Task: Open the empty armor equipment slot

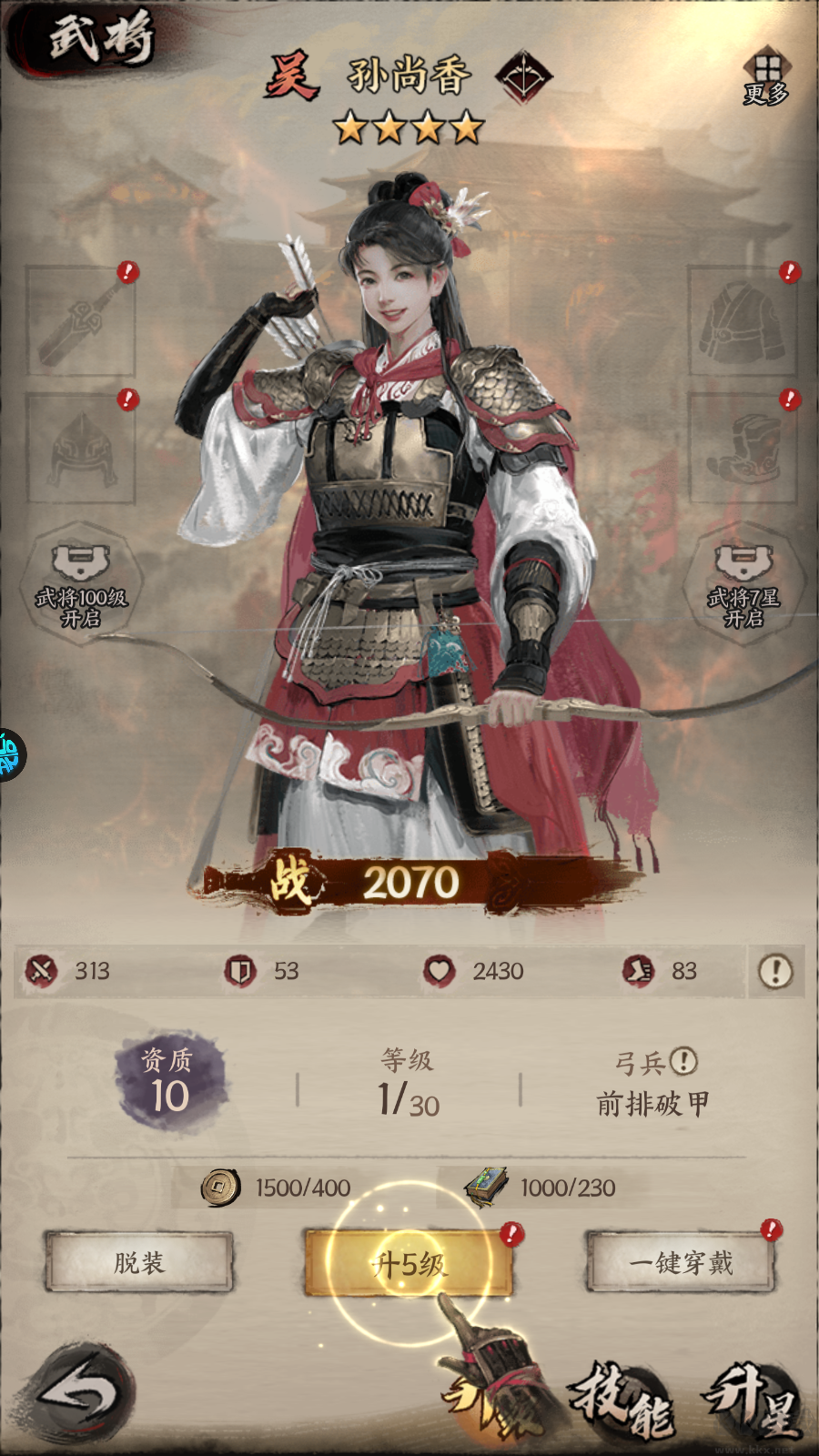Action: point(742,321)
